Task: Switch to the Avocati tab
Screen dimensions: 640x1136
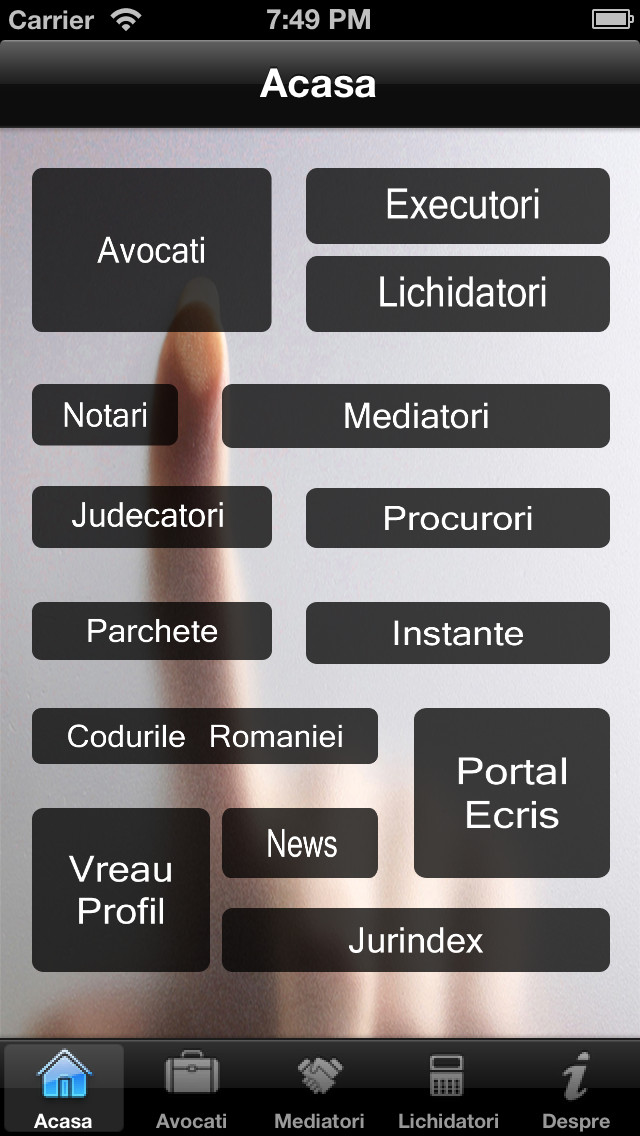Action: click(x=191, y=1089)
